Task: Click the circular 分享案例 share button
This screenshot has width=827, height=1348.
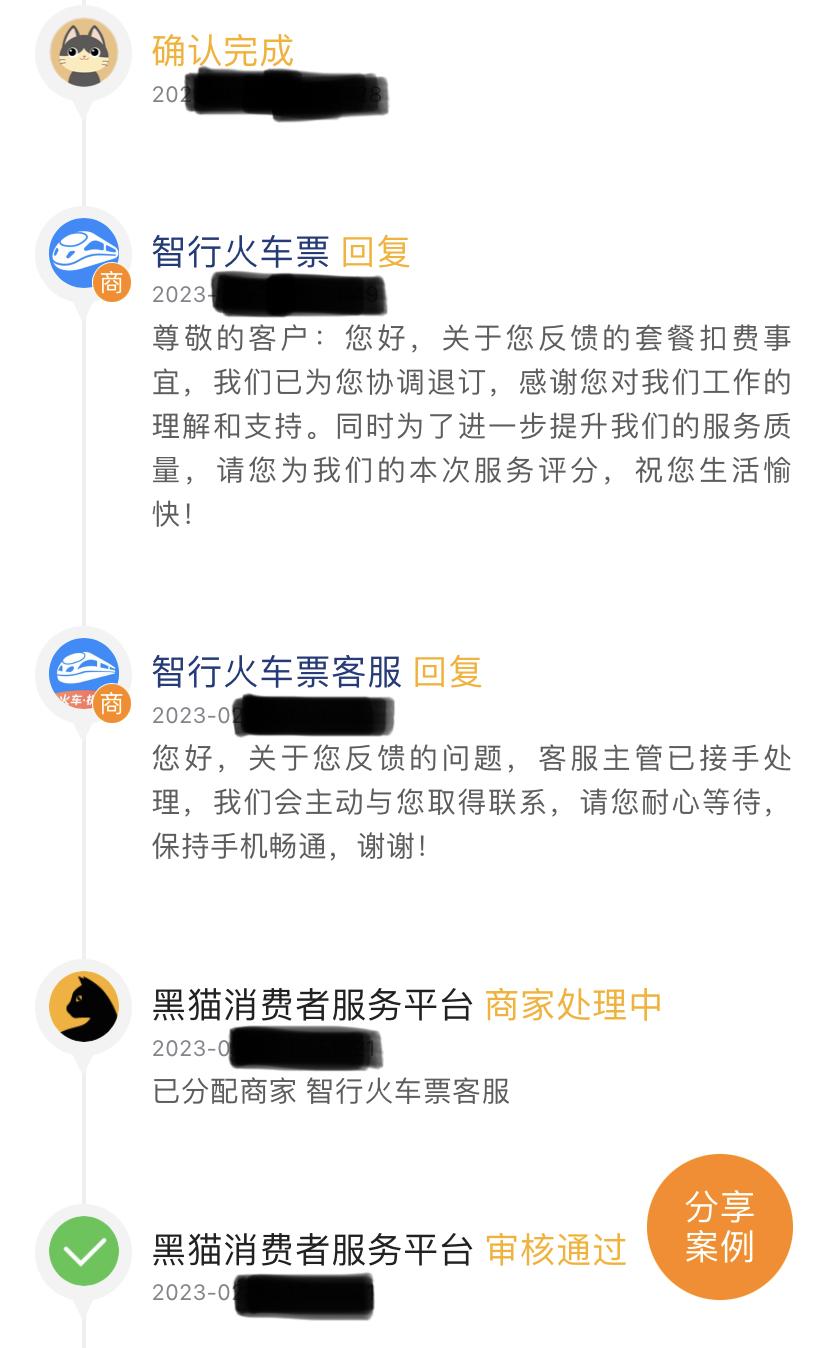Action: [719, 1226]
